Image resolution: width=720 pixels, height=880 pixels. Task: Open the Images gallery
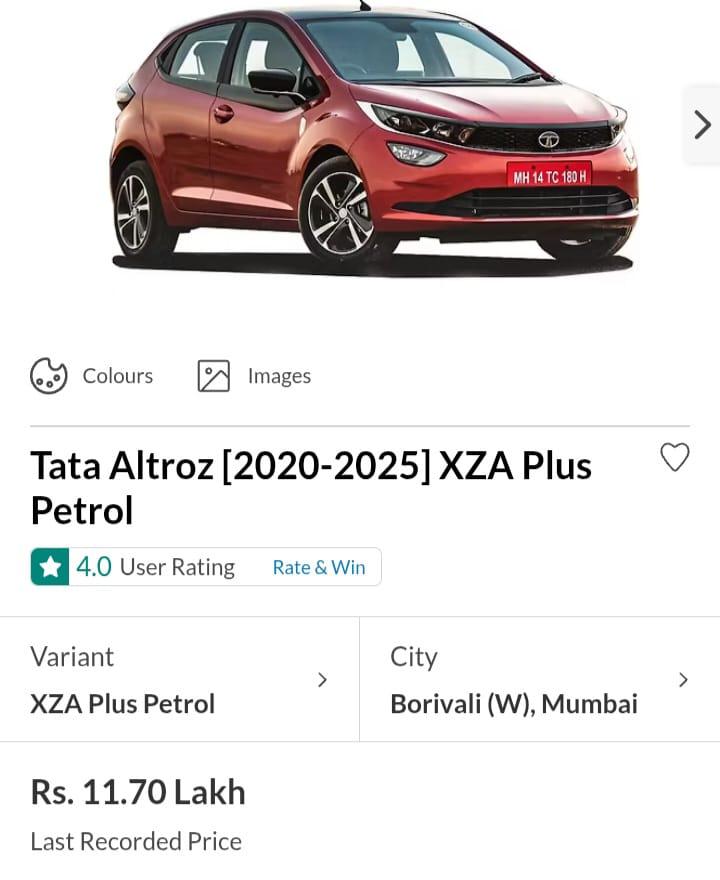coord(255,376)
